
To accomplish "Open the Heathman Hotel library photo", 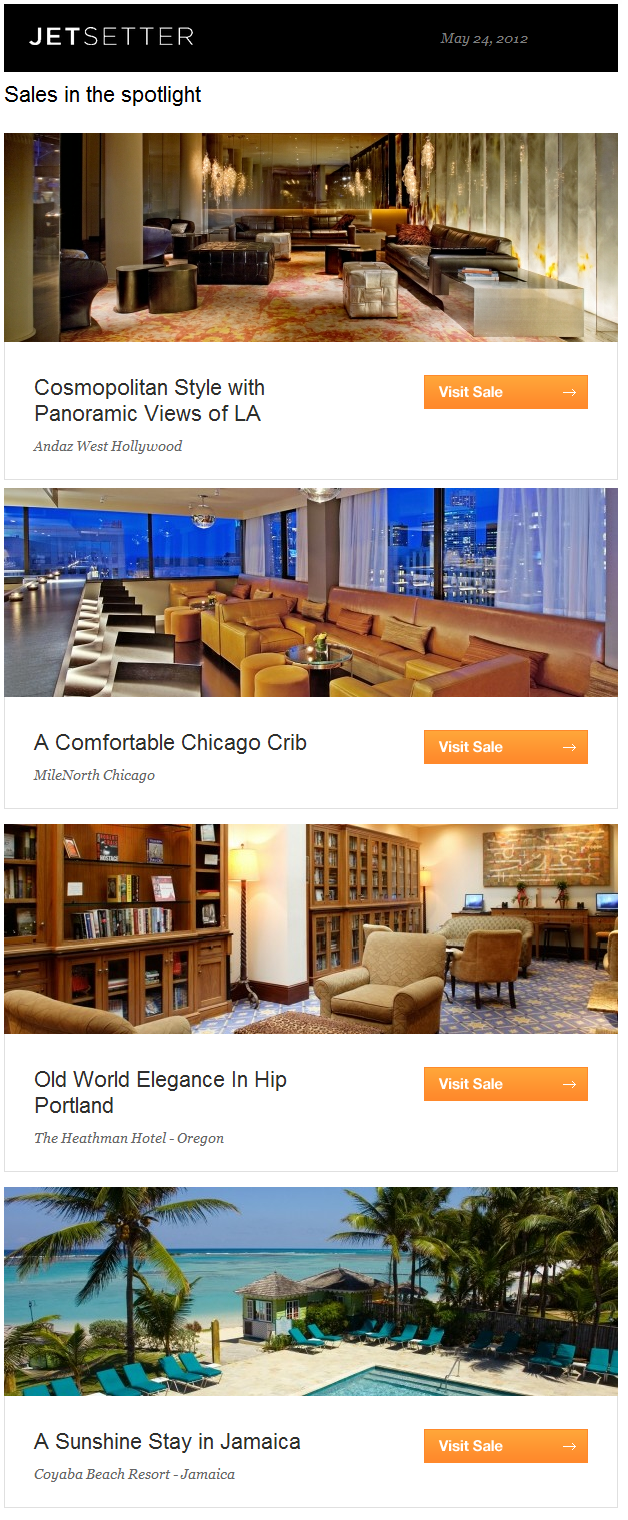I will (x=311, y=929).
